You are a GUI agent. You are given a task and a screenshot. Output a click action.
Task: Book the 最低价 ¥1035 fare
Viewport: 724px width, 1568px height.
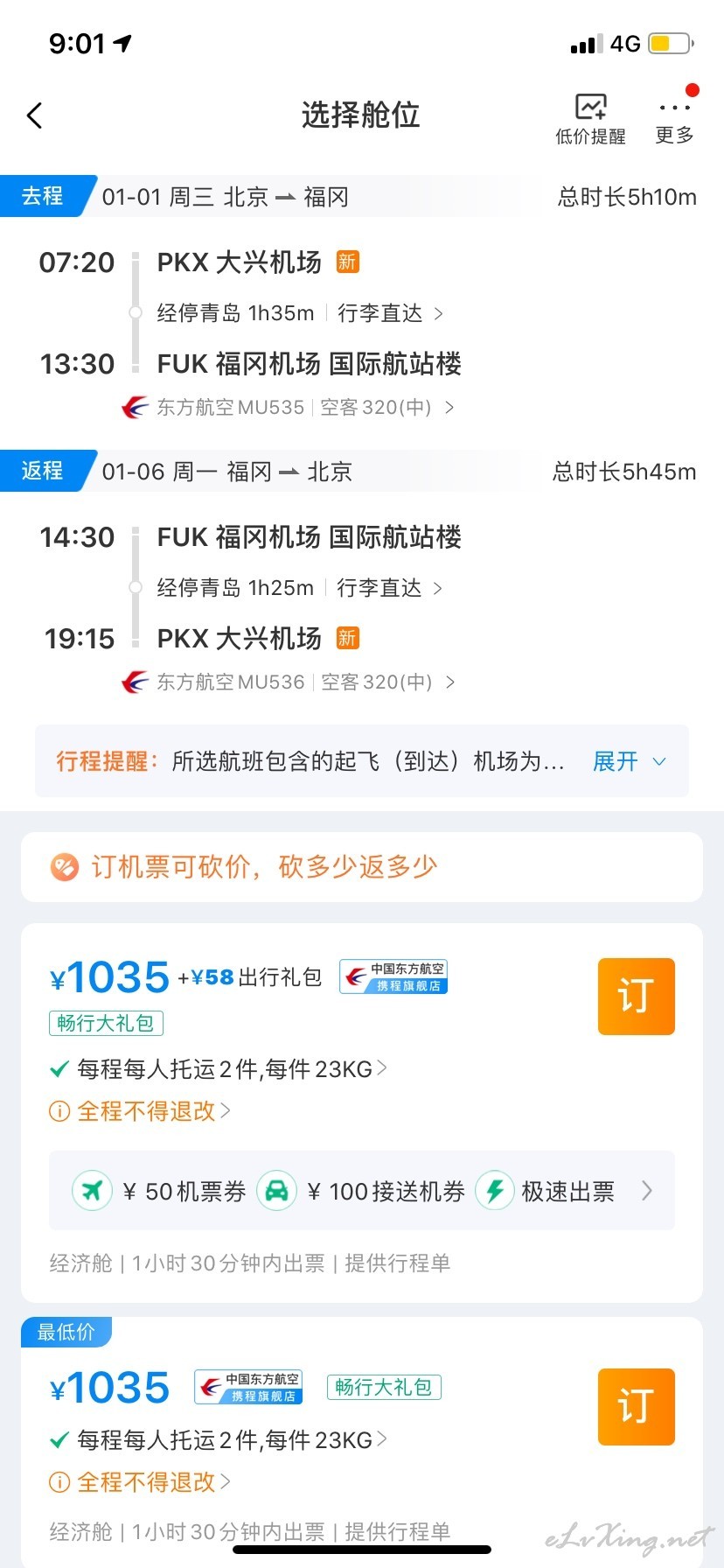(x=636, y=1407)
